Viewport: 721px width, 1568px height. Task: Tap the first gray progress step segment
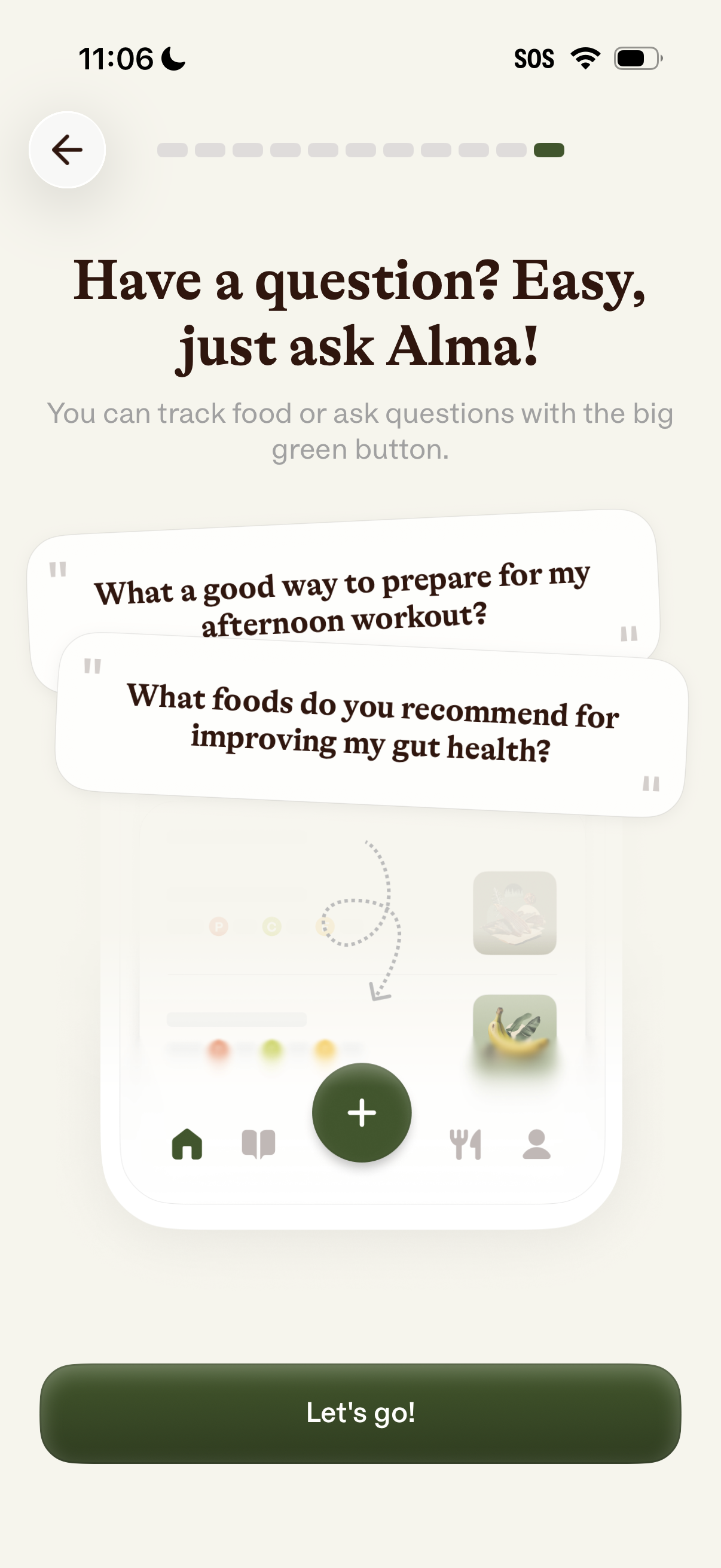tap(172, 150)
